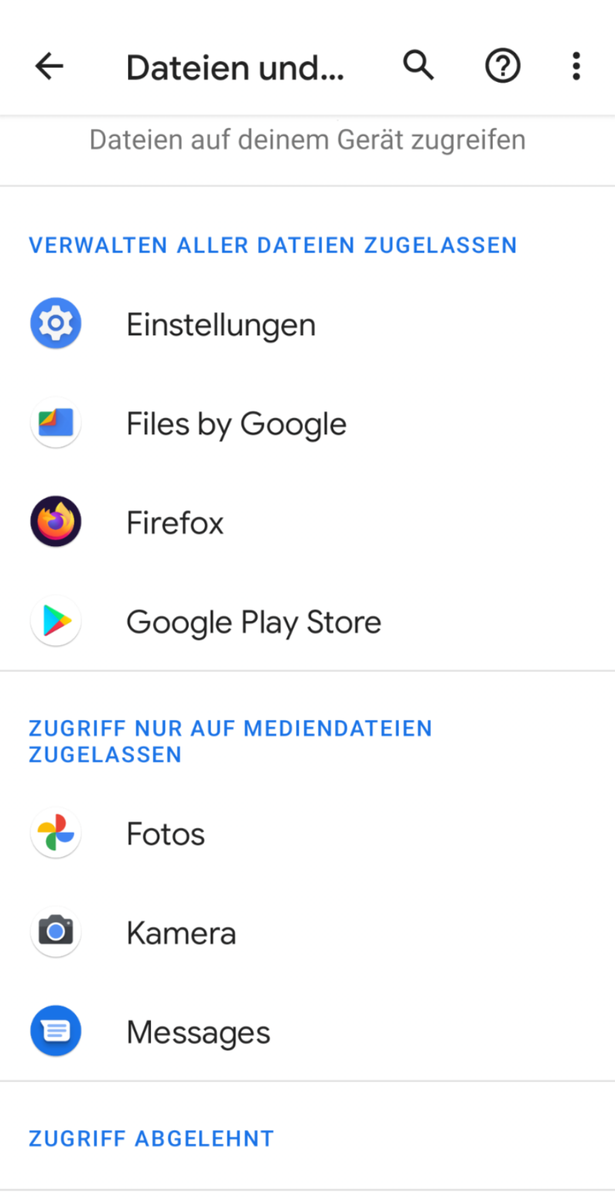The height and width of the screenshot is (1200, 615).
Task: Open the help question mark icon
Action: 502,66
